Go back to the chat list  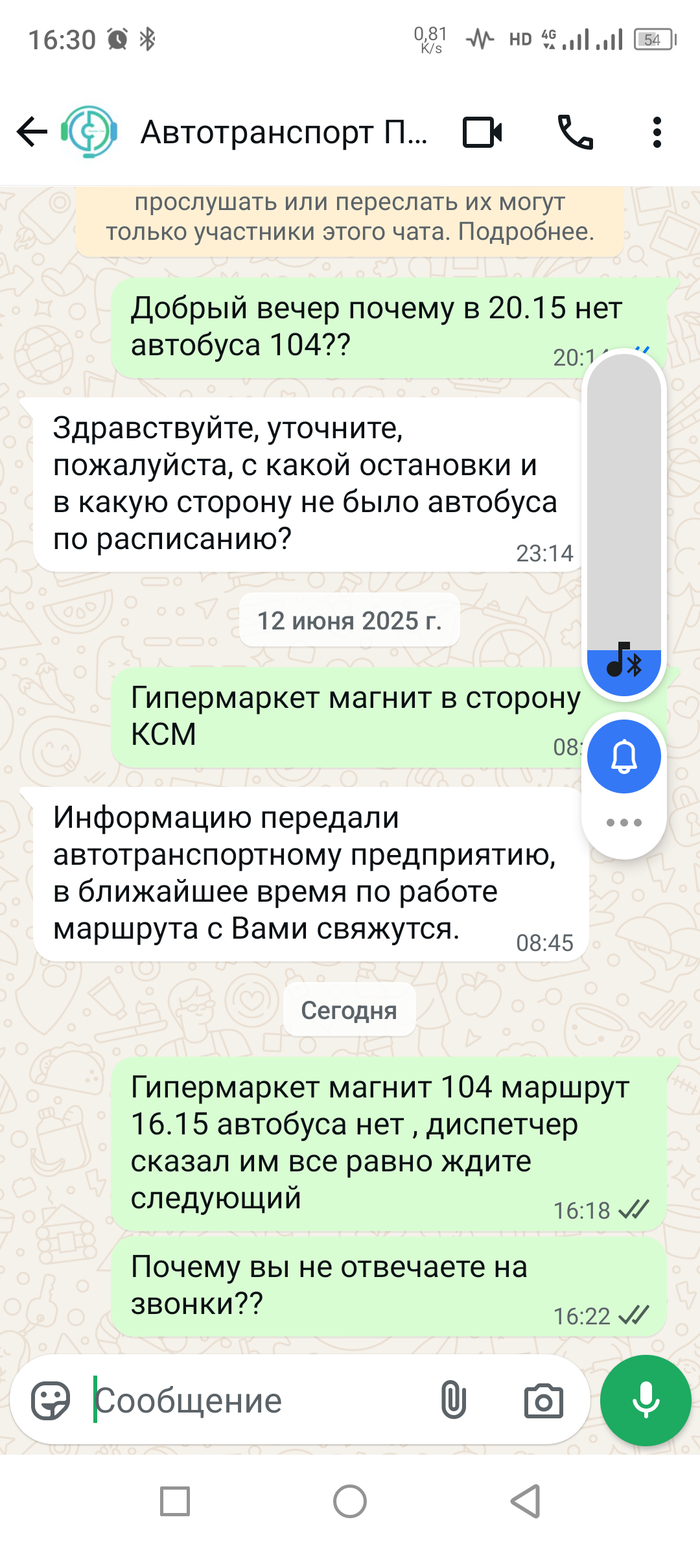(32, 132)
